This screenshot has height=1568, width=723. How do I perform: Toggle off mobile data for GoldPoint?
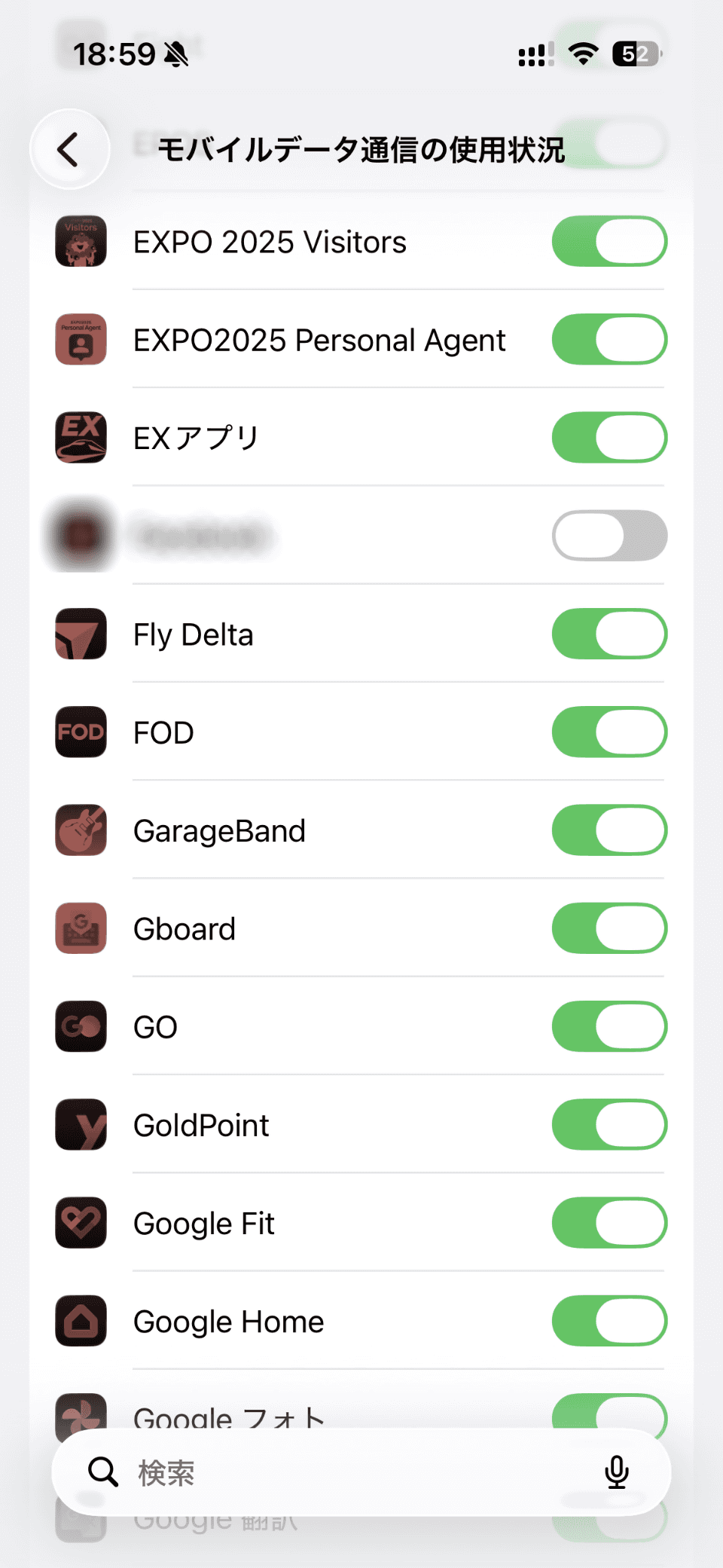click(609, 1124)
